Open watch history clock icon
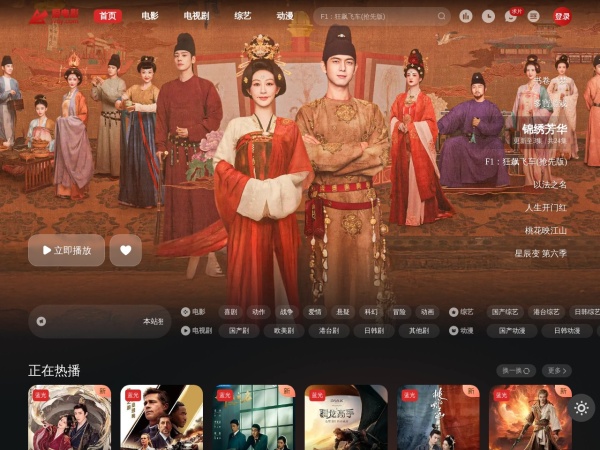This screenshot has height=450, width=600. 488,16
